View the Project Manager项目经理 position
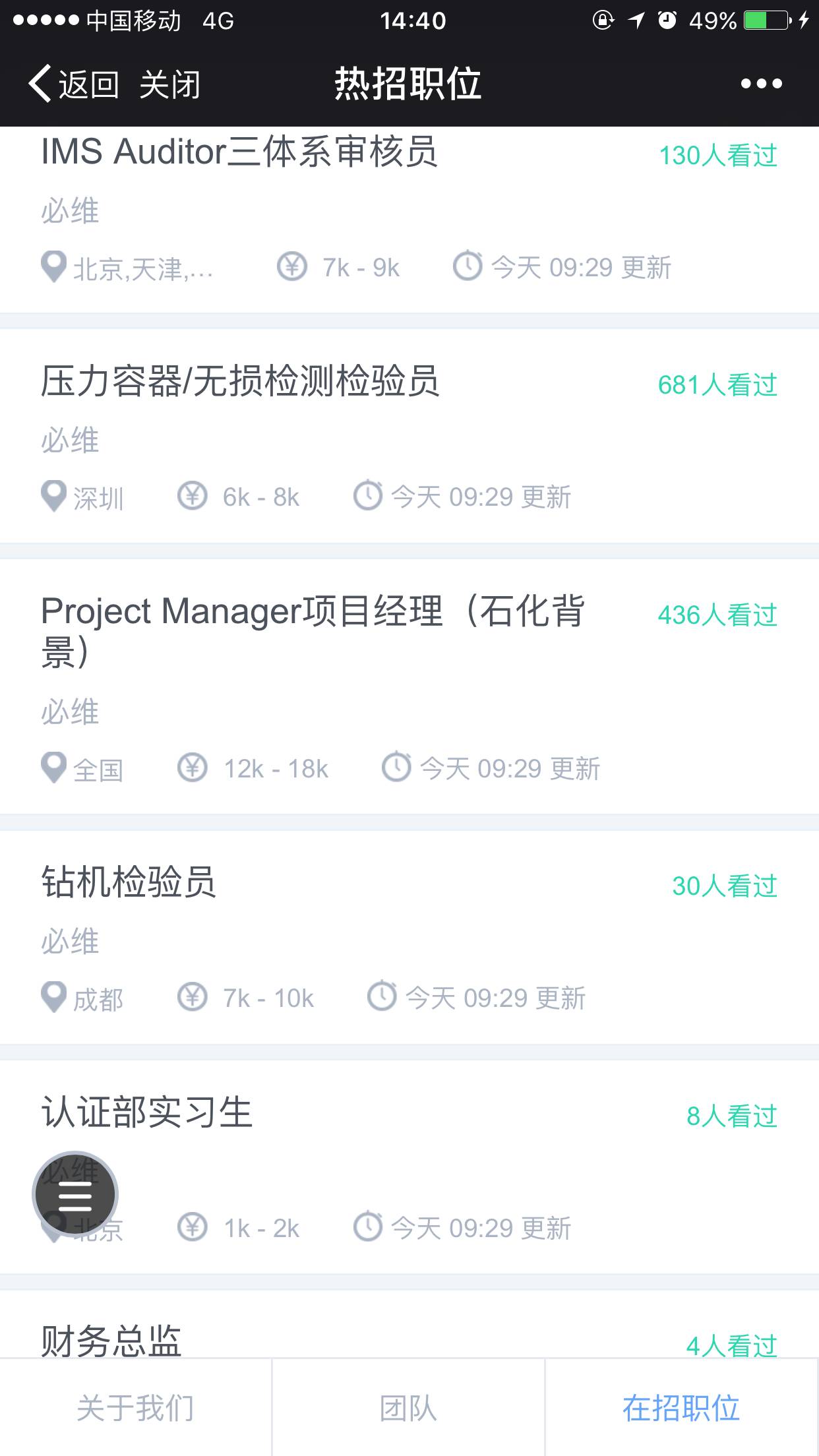Screen dimensions: 819x1456 (409, 687)
